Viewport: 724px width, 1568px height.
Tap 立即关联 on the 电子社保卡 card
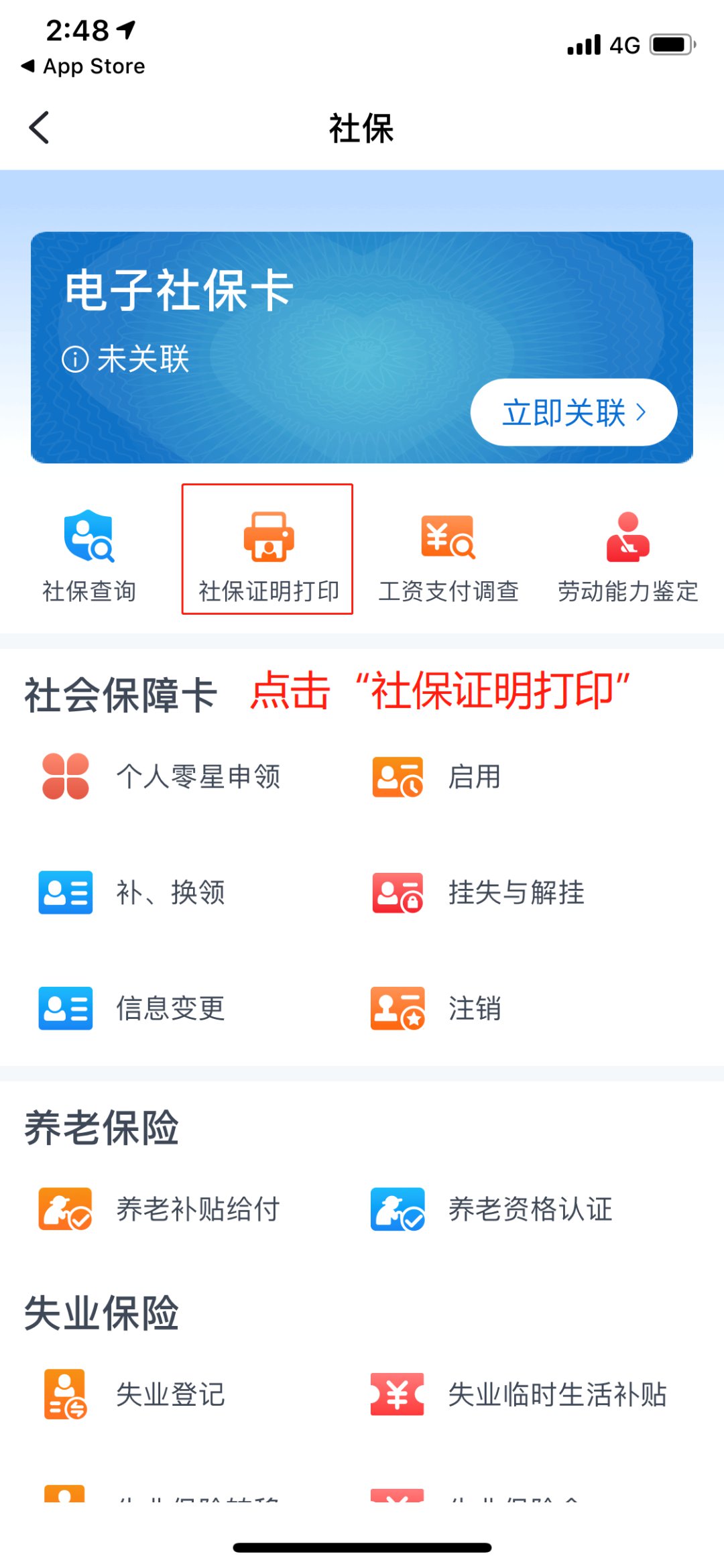pos(573,412)
